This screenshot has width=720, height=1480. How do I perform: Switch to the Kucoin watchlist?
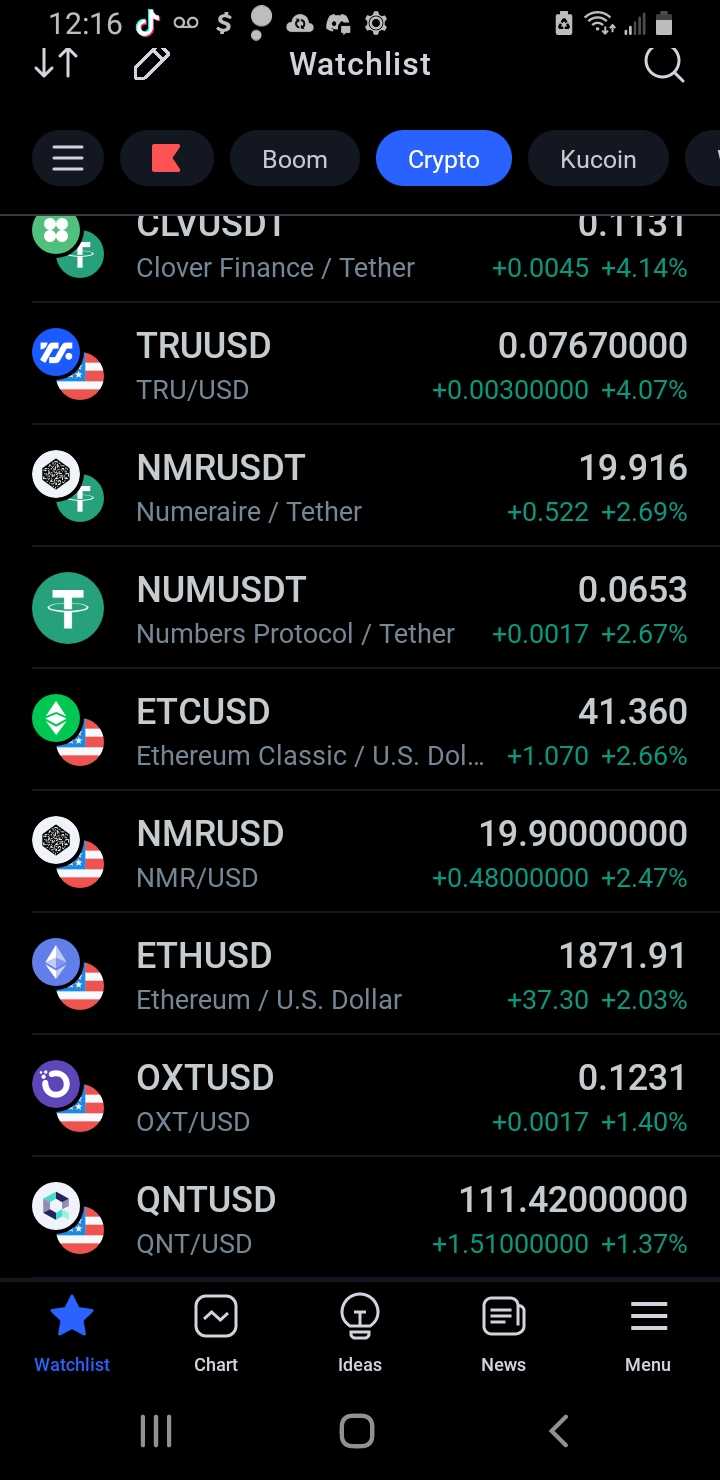point(598,159)
